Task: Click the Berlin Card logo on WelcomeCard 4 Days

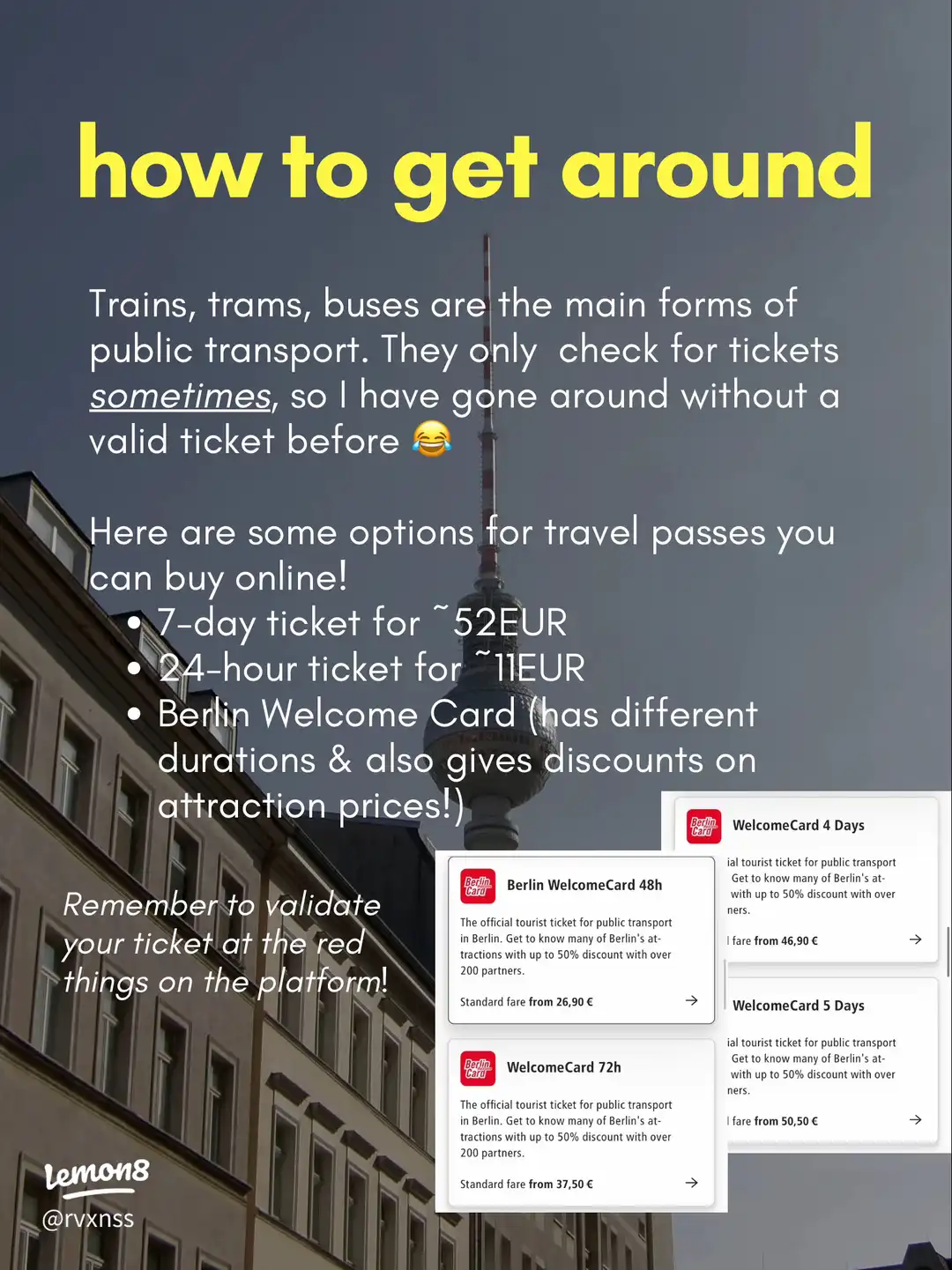Action: click(x=703, y=826)
